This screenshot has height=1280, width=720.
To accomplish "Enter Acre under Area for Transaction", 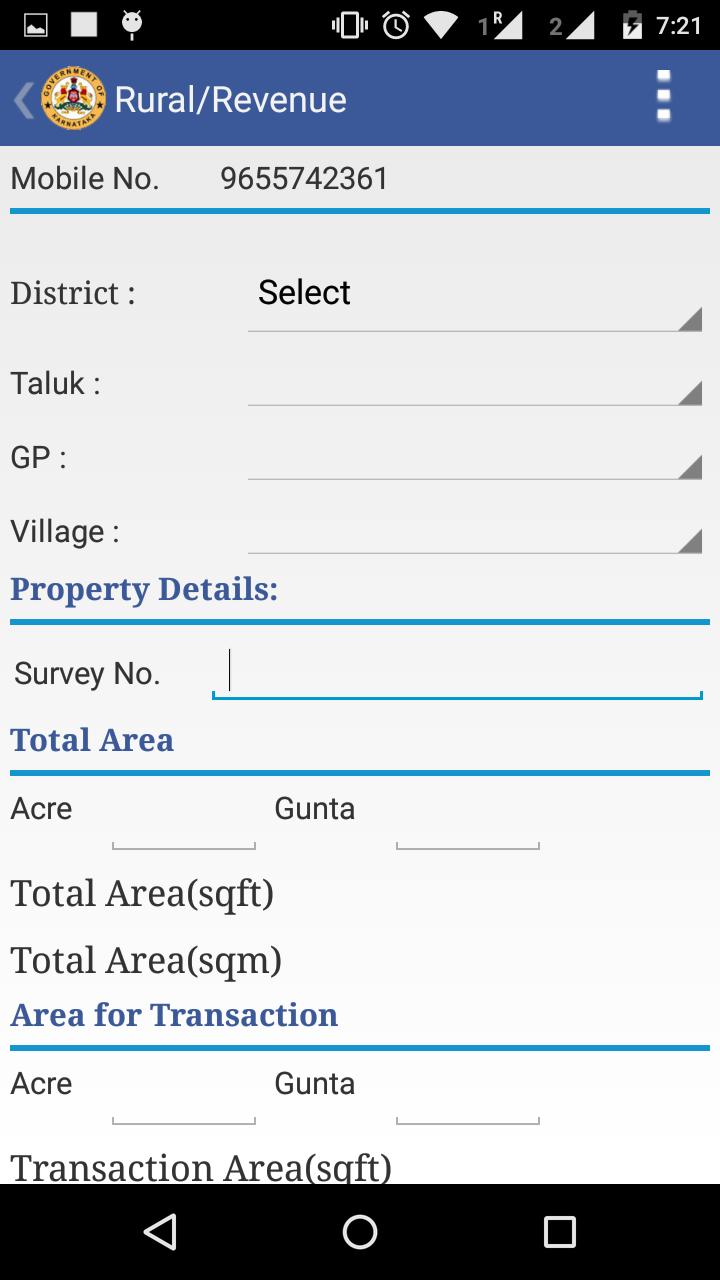I will tap(184, 1103).
